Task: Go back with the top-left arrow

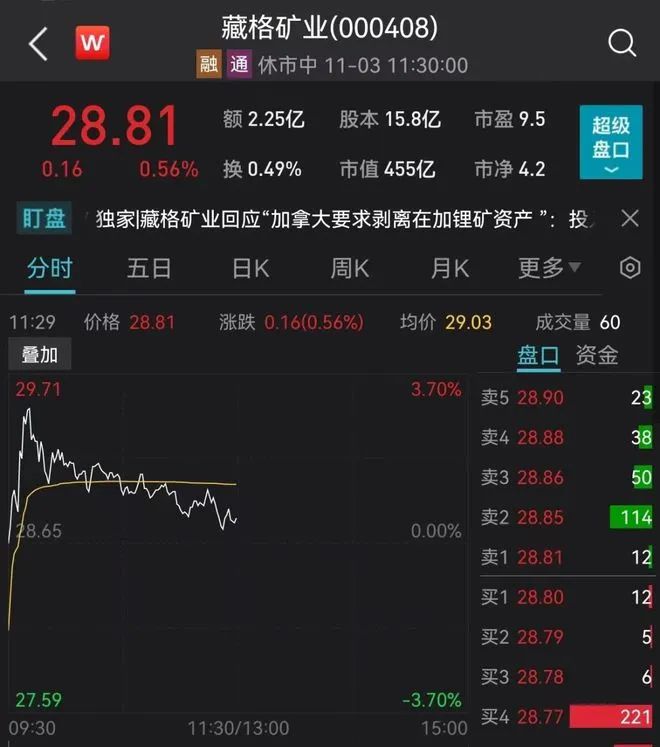Action: [39, 44]
